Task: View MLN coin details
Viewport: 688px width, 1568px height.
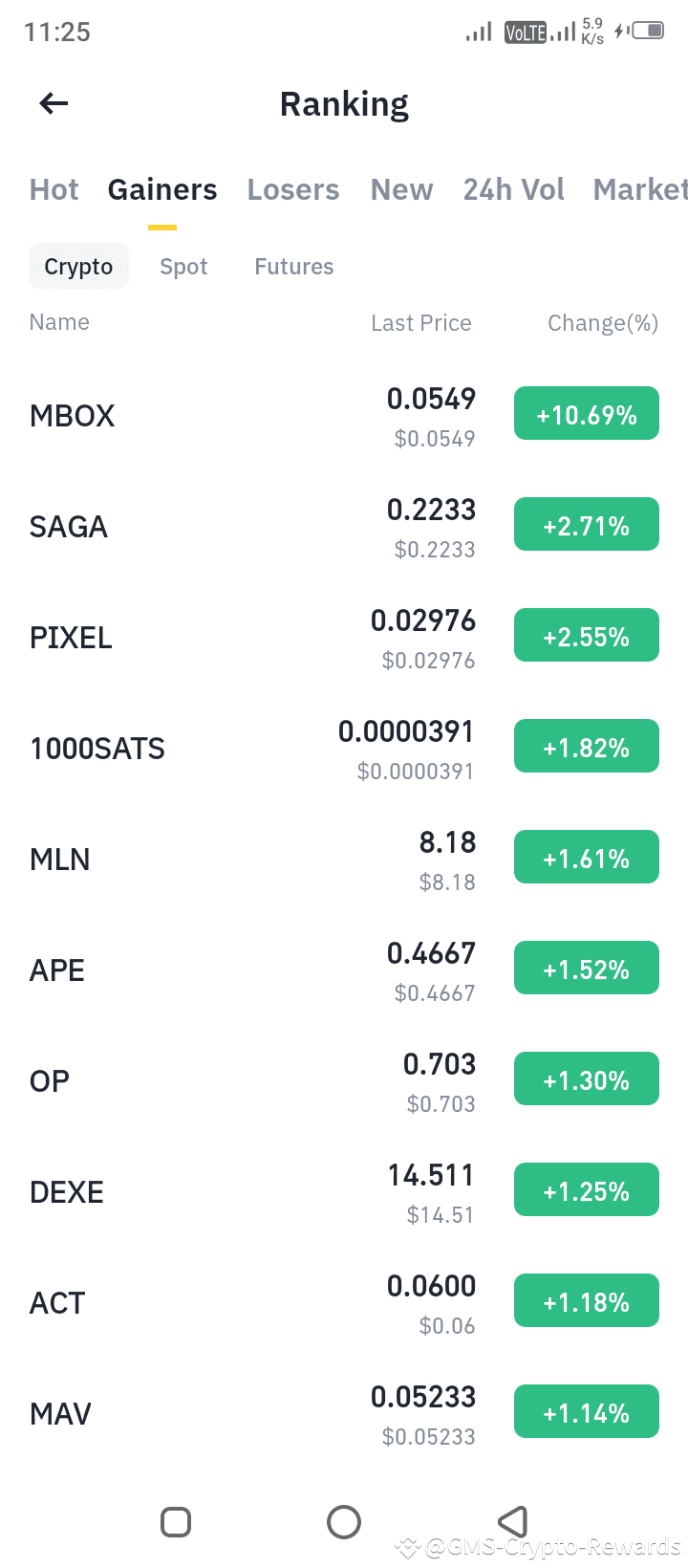Action: coord(344,859)
